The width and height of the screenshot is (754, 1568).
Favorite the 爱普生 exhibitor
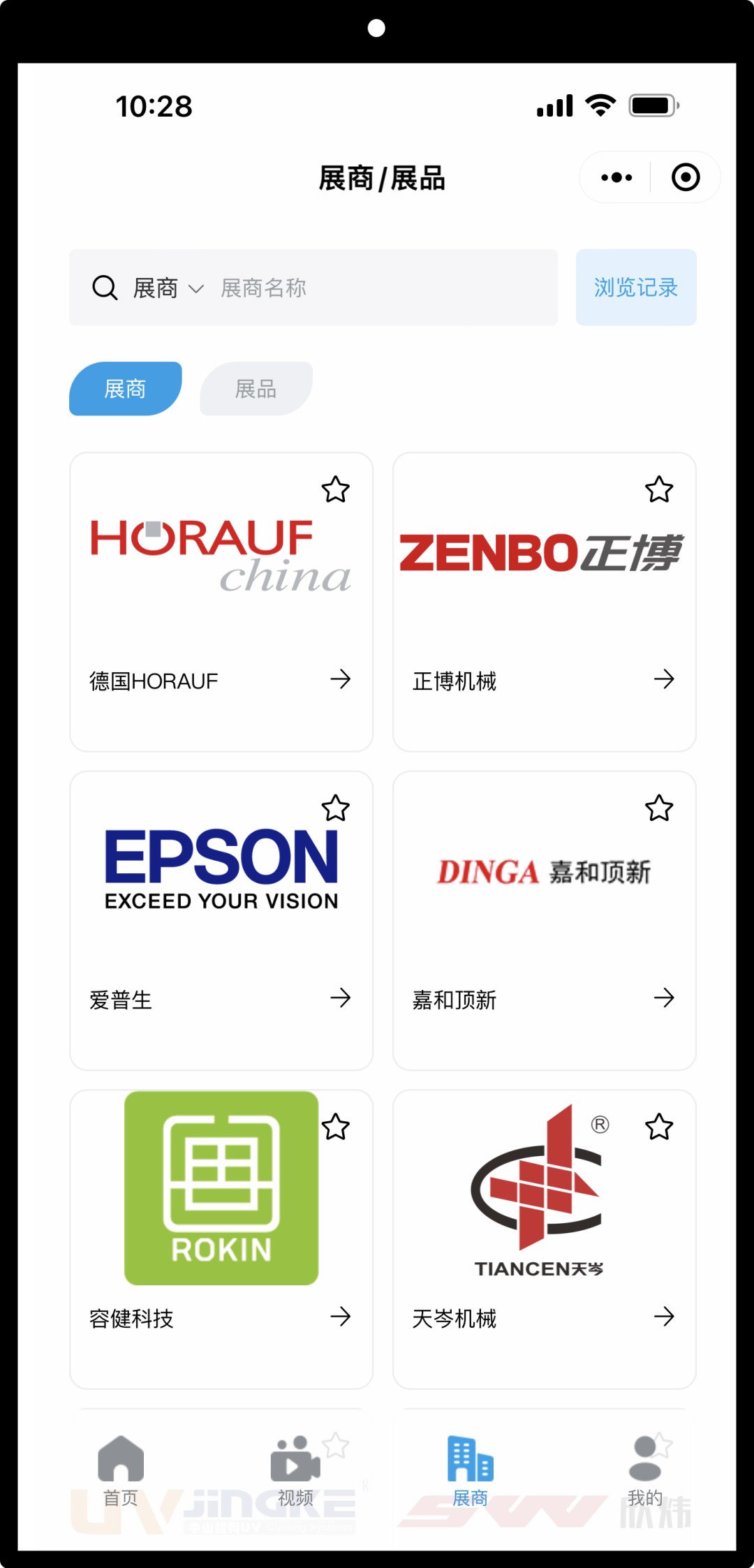pos(335,808)
